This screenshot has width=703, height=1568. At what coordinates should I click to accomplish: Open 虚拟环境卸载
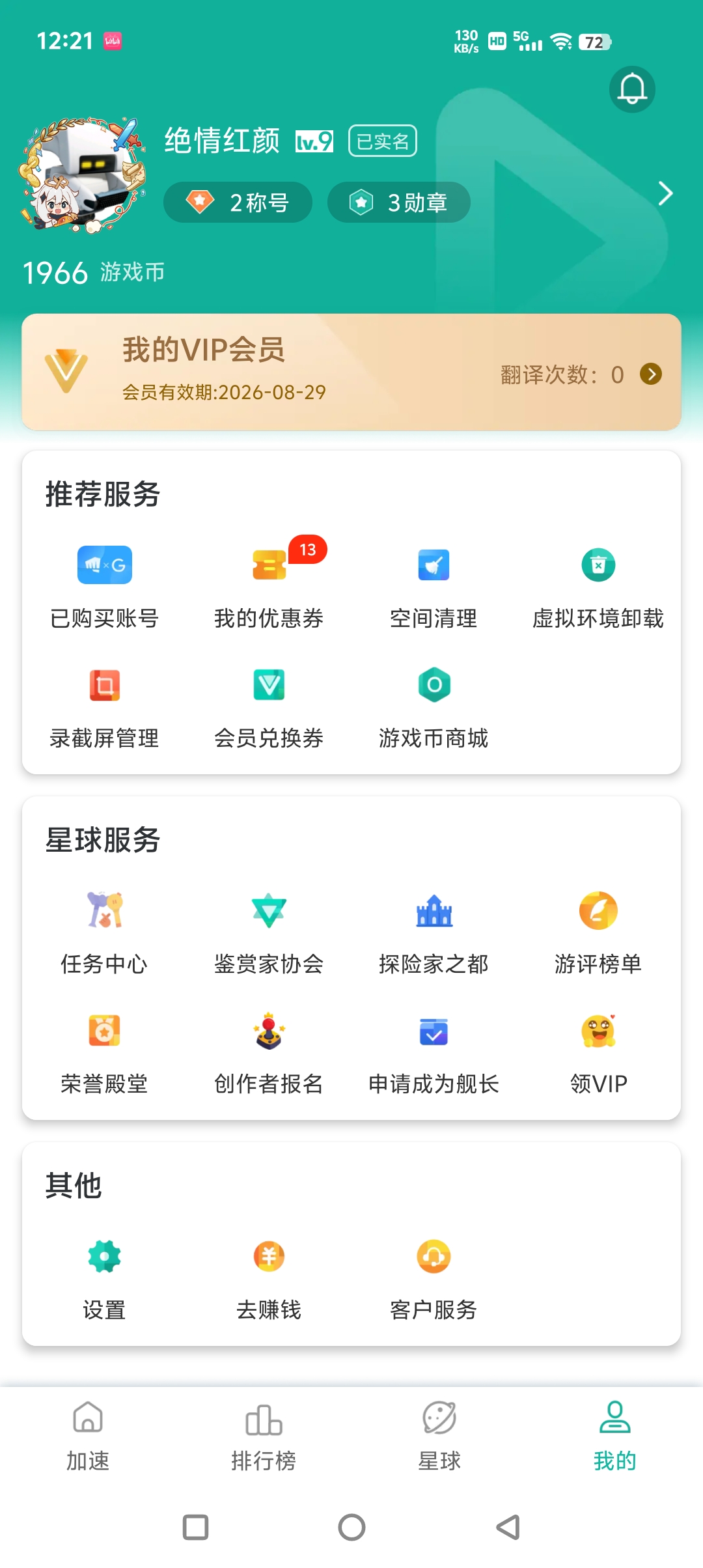pos(598,583)
